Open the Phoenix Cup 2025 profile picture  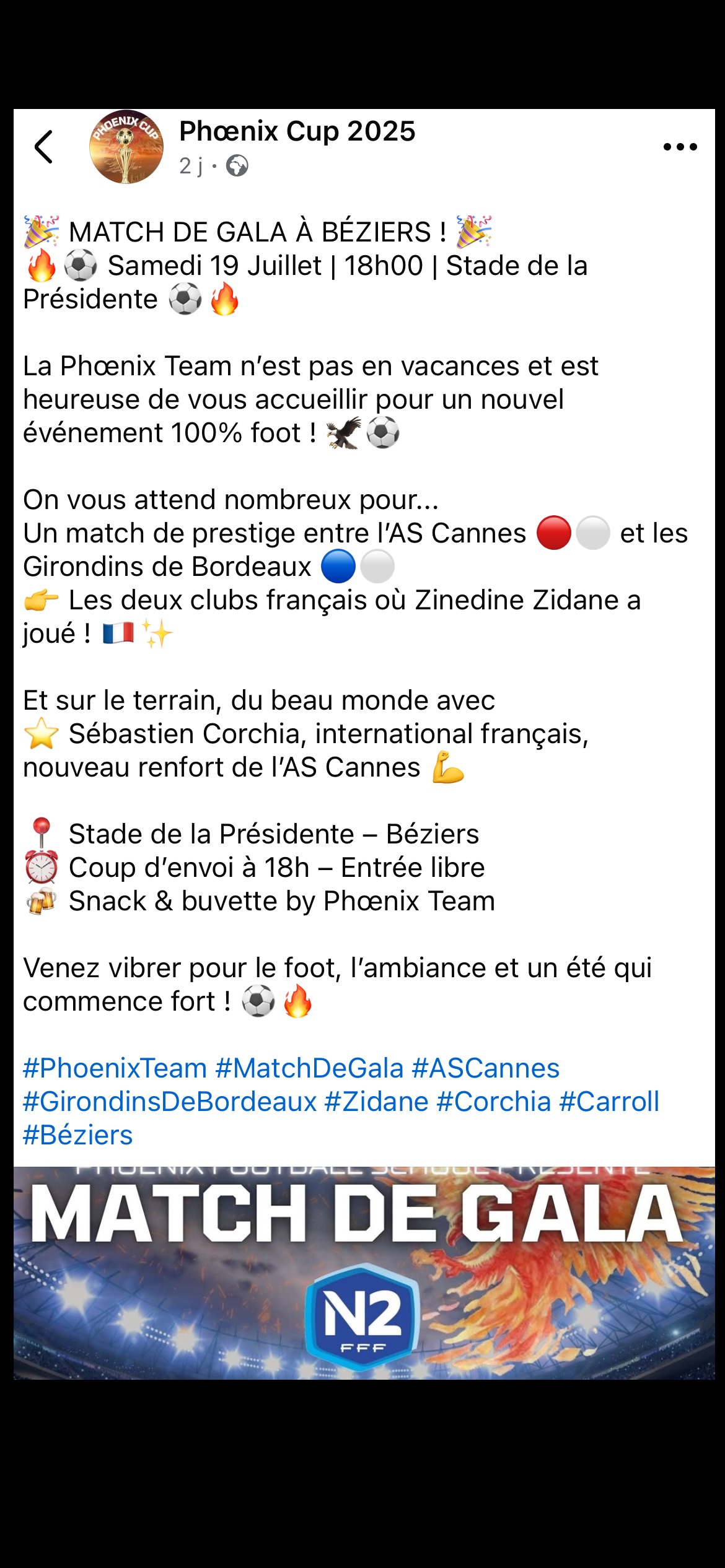[126, 147]
